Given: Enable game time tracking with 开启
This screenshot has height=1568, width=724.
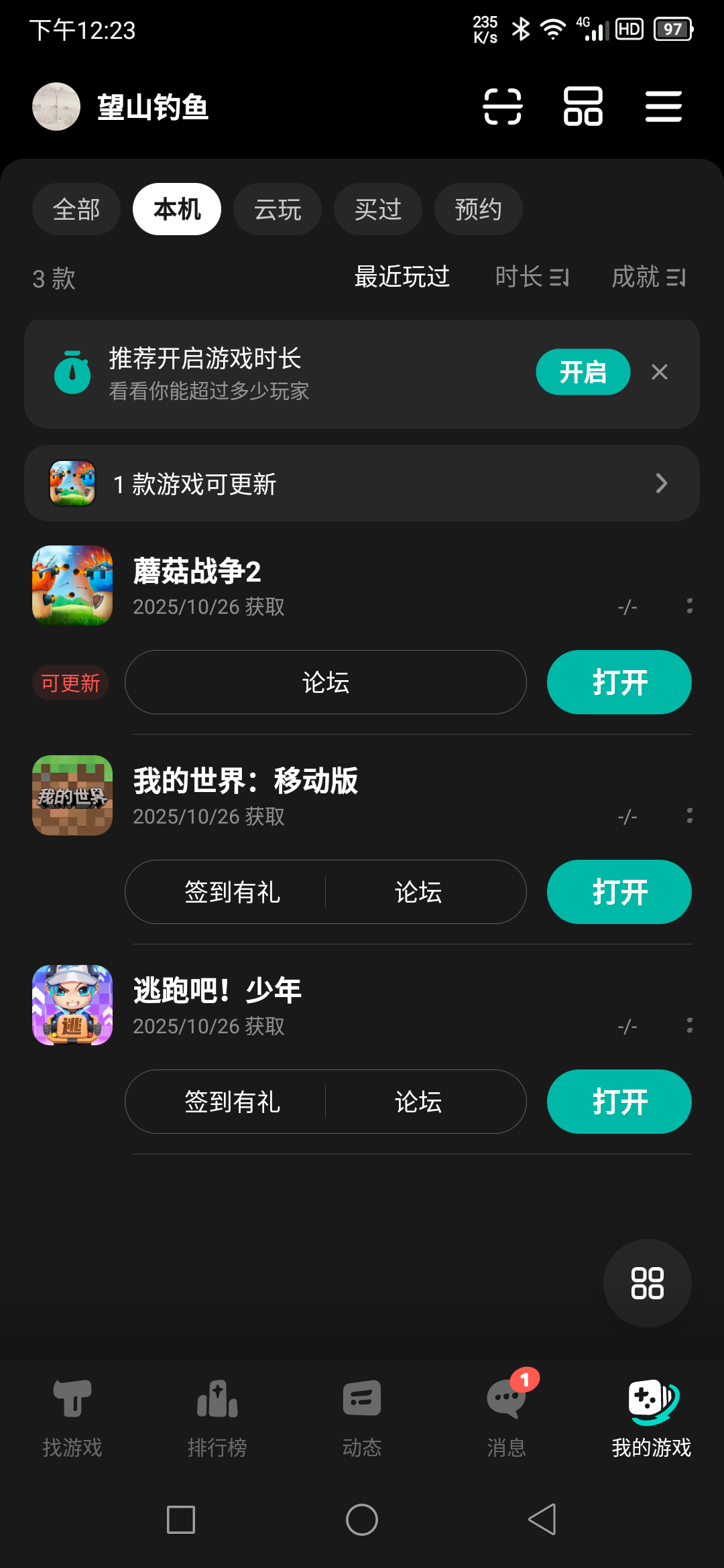Looking at the screenshot, I should pos(583,372).
